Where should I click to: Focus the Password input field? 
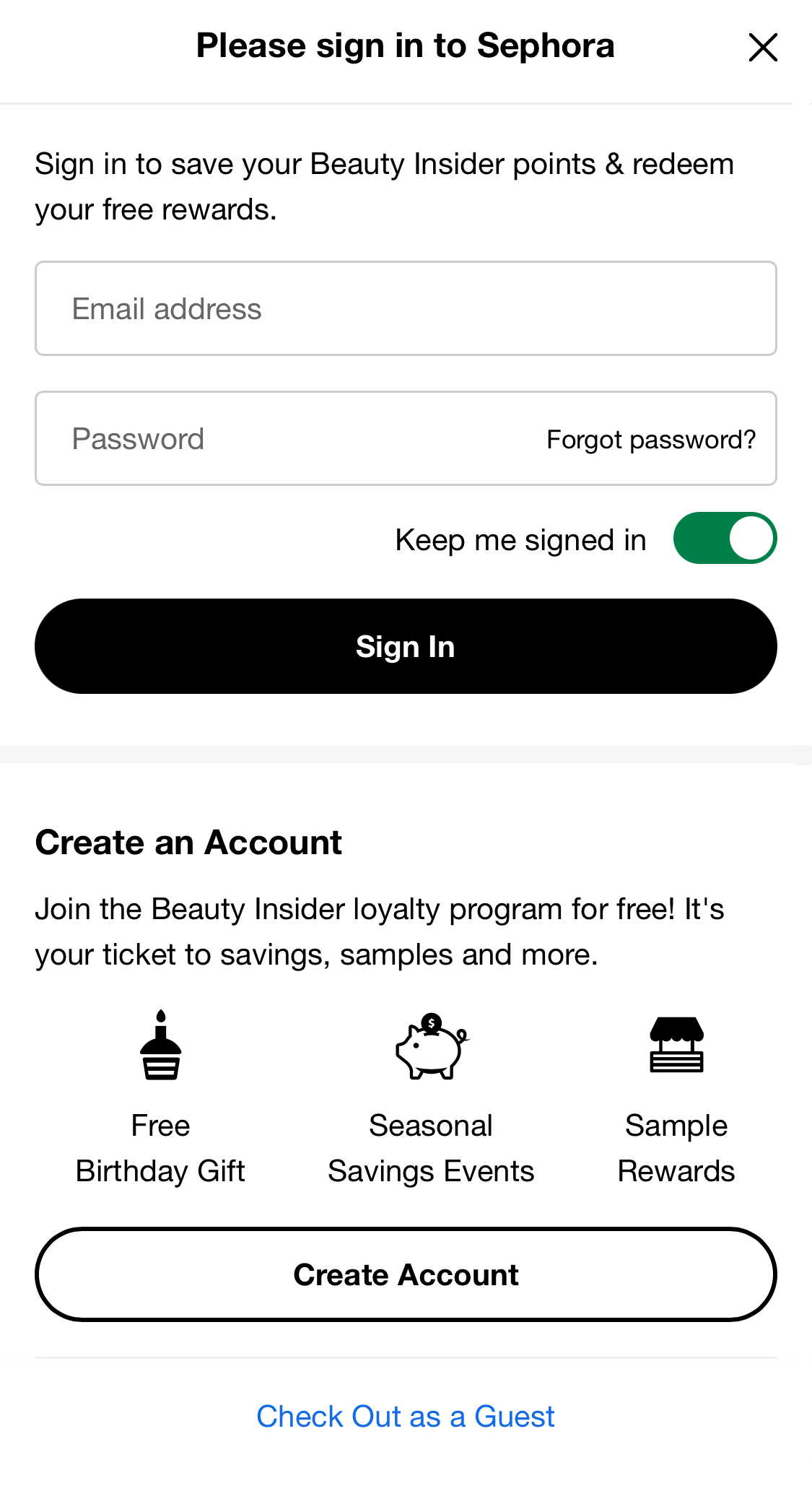[x=253, y=438]
